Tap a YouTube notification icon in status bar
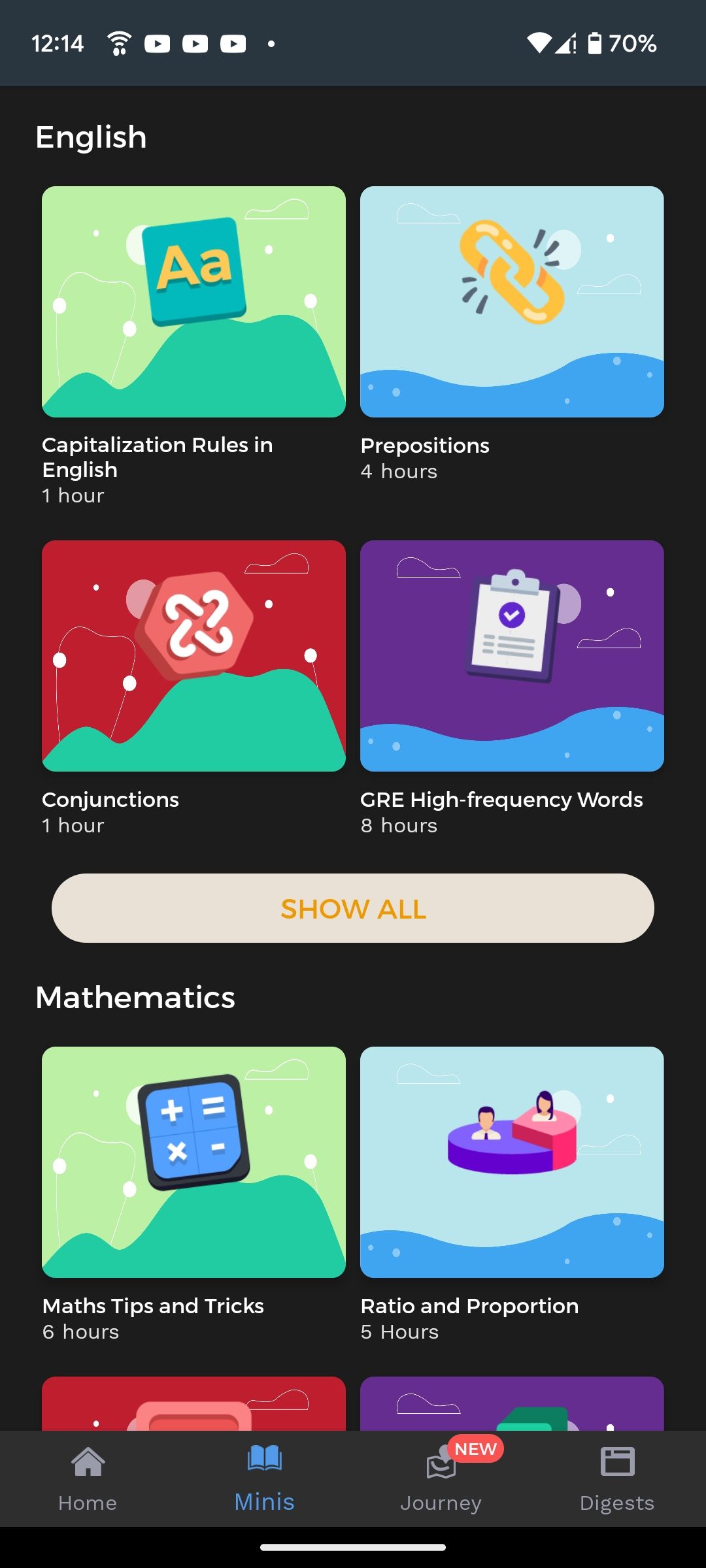Screen dimensions: 706x1568 point(158,43)
